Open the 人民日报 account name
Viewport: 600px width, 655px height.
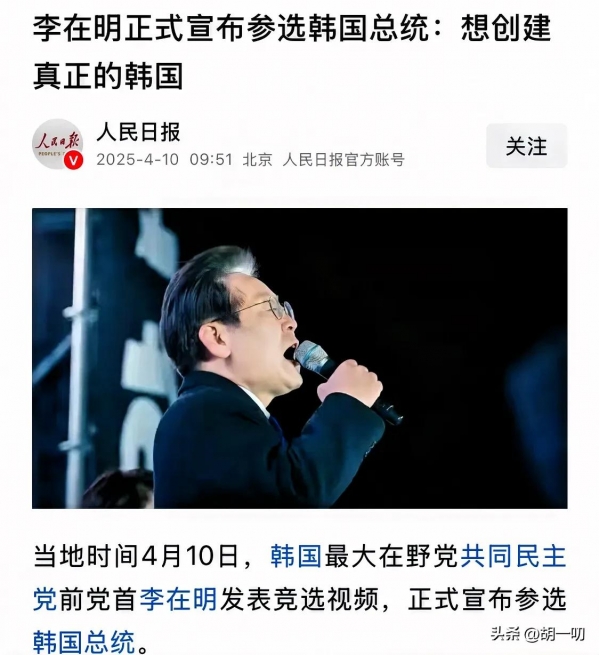coord(138,133)
